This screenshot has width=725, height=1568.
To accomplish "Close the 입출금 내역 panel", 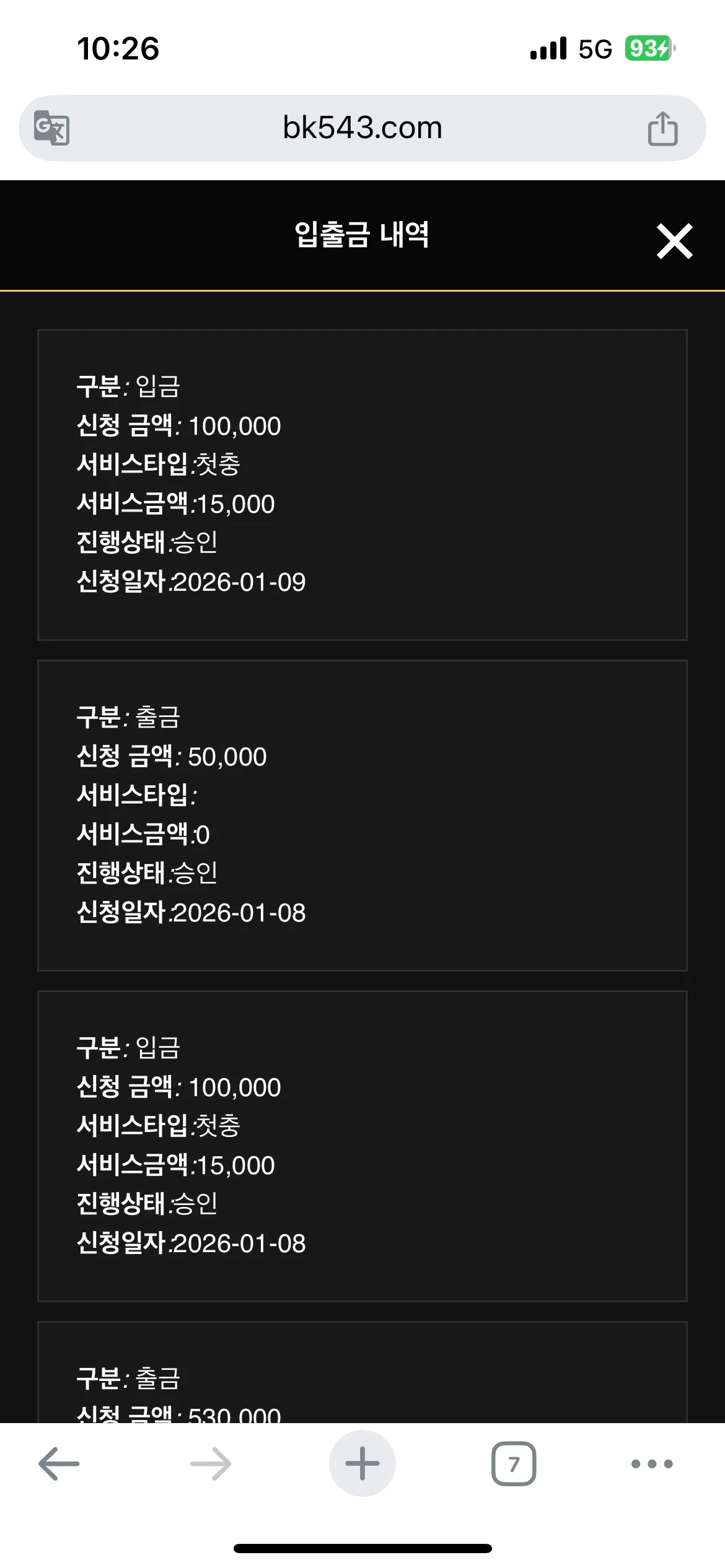I will pyautogui.click(x=674, y=241).
